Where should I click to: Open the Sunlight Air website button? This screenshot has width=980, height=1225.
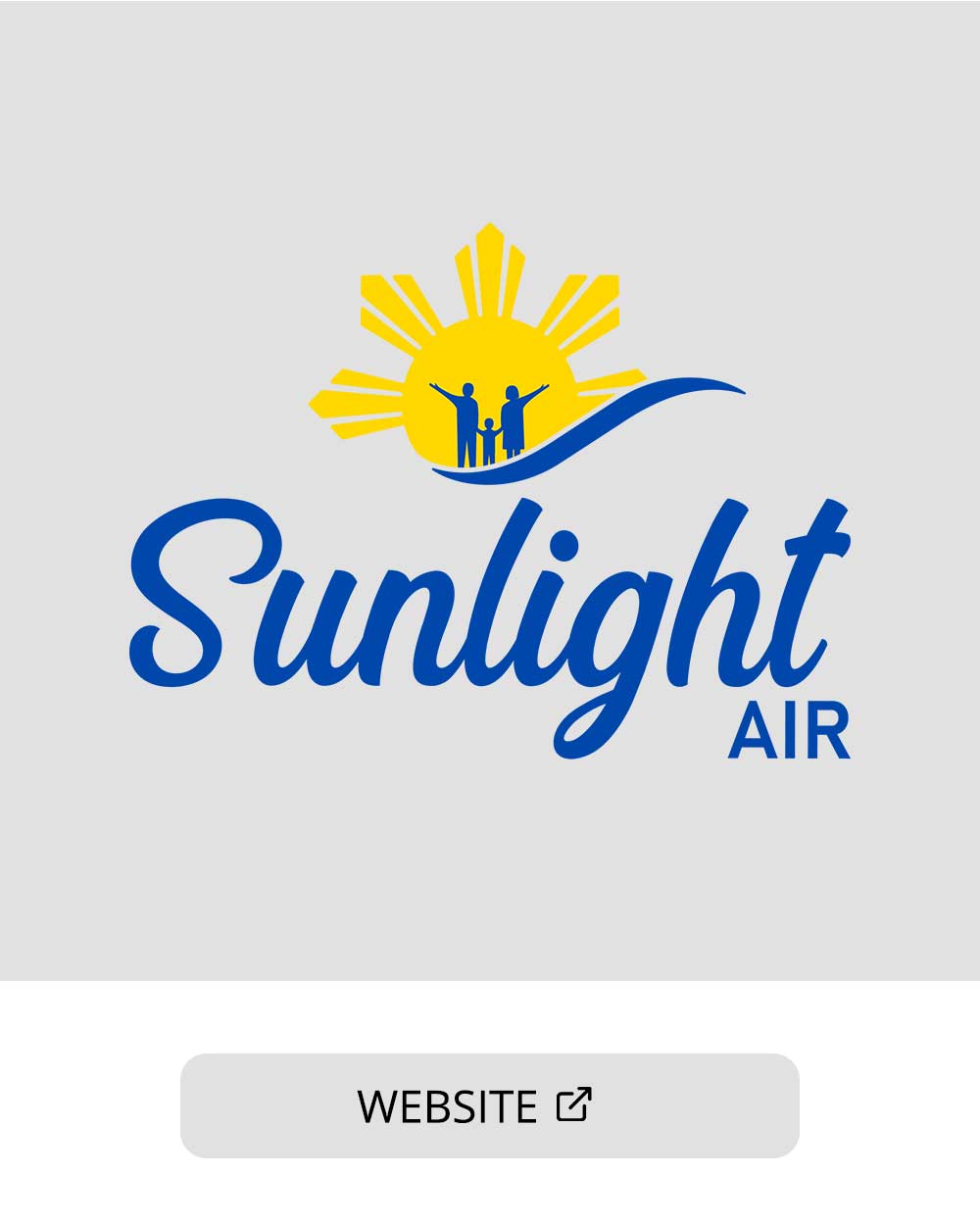tap(489, 1105)
